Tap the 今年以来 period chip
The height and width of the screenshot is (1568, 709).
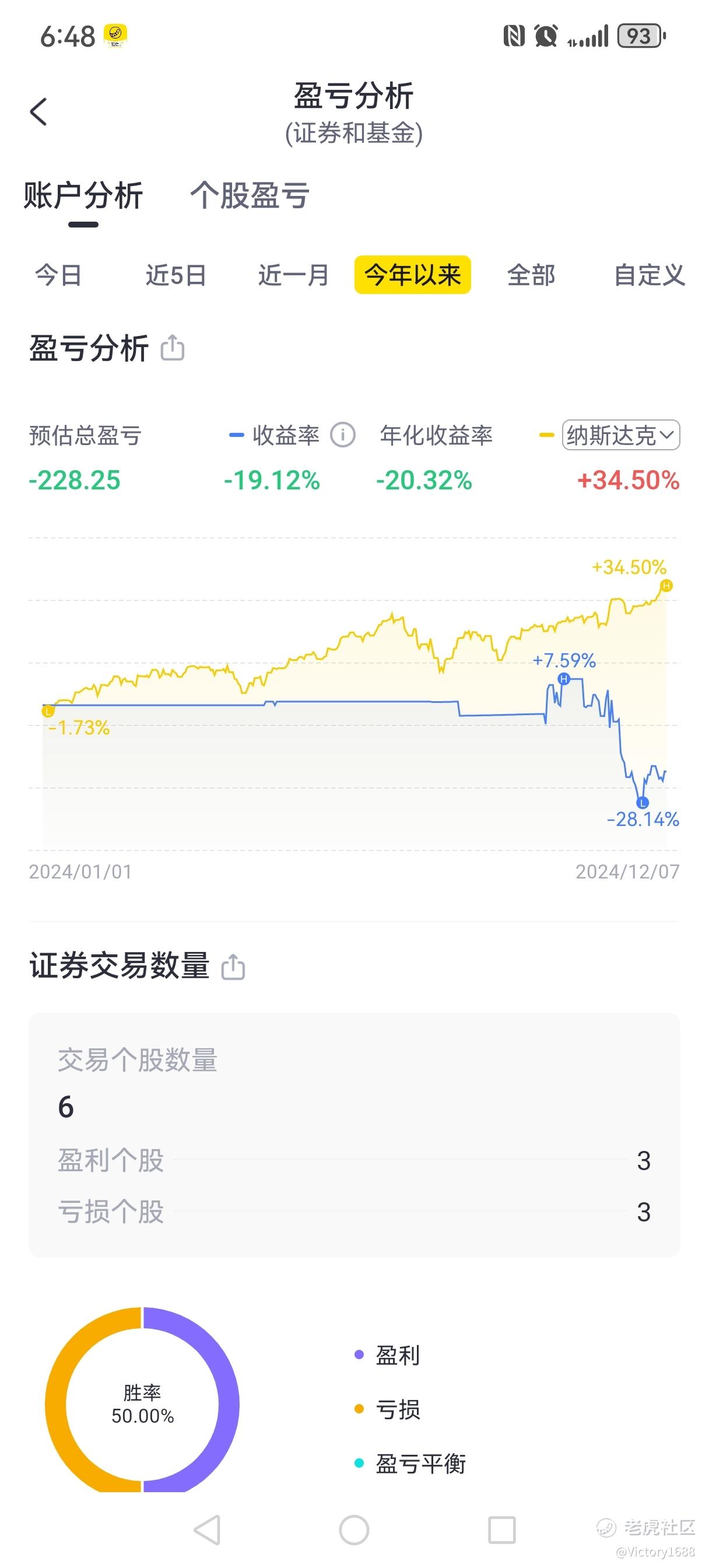point(413,275)
